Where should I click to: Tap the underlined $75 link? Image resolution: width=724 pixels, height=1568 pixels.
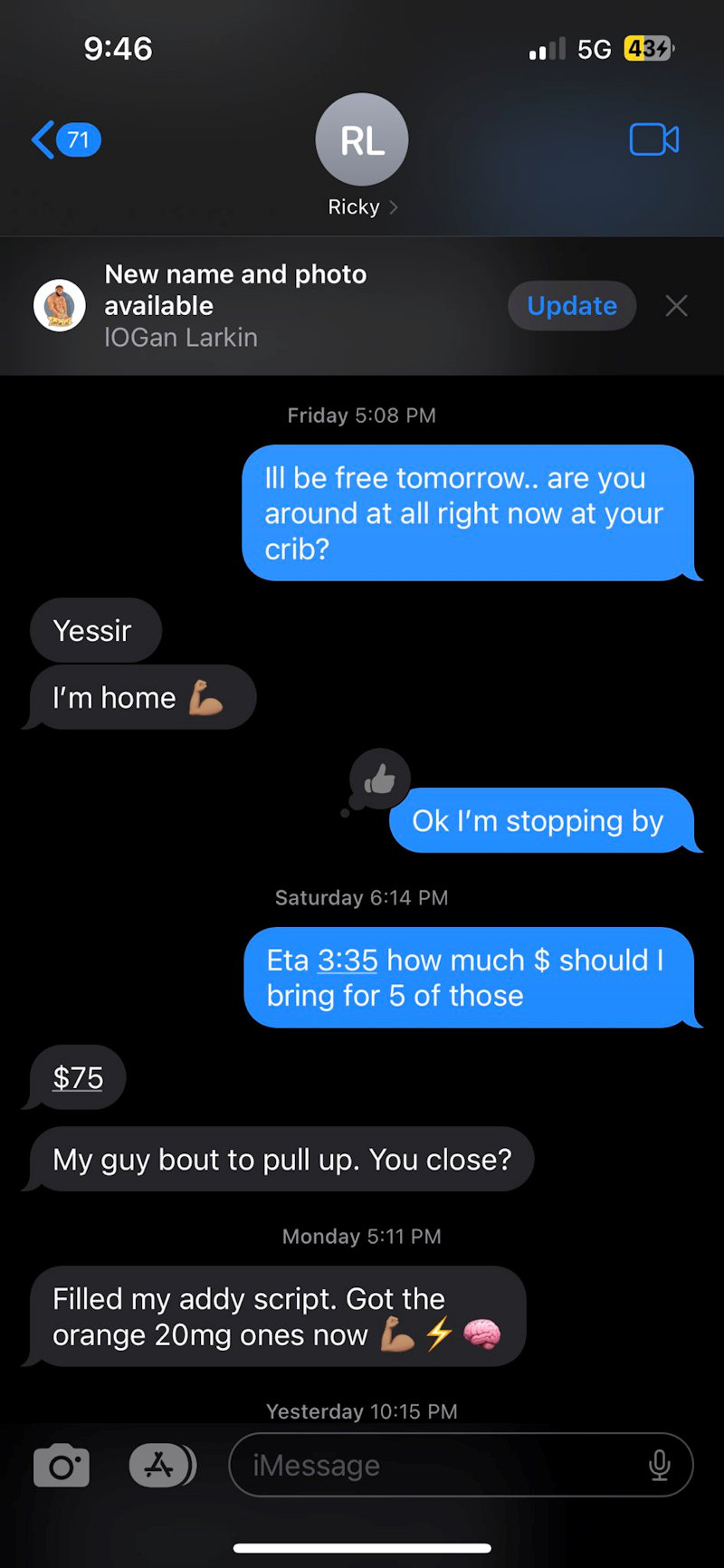78,1078
